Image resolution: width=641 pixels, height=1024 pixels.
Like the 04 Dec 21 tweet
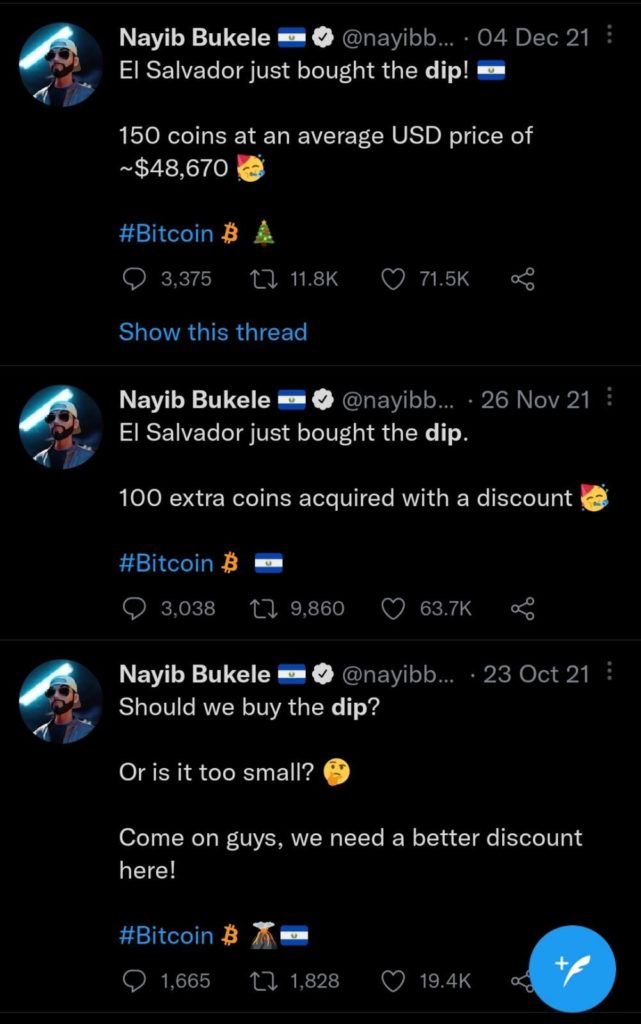393,280
